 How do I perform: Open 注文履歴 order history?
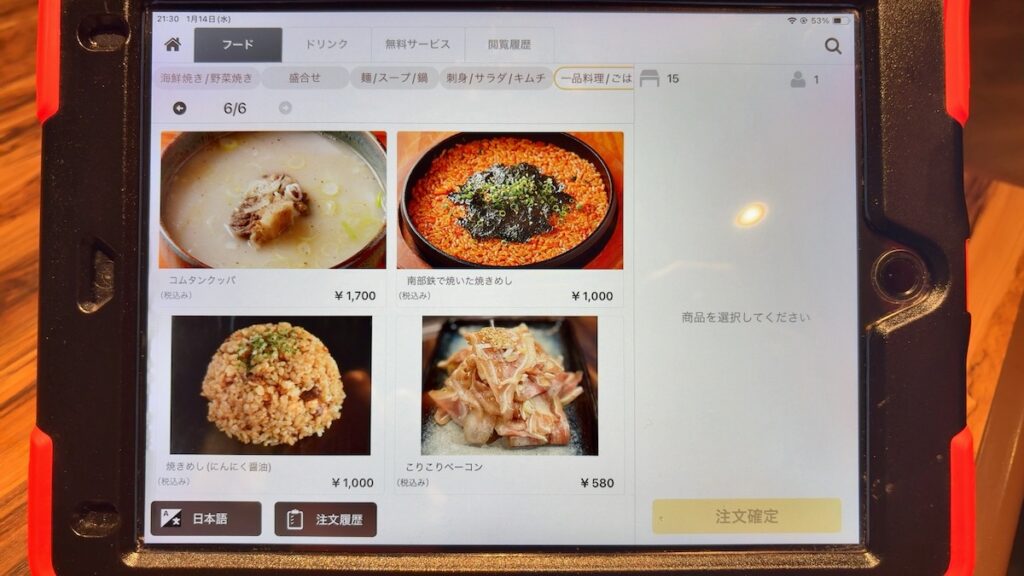click(326, 519)
